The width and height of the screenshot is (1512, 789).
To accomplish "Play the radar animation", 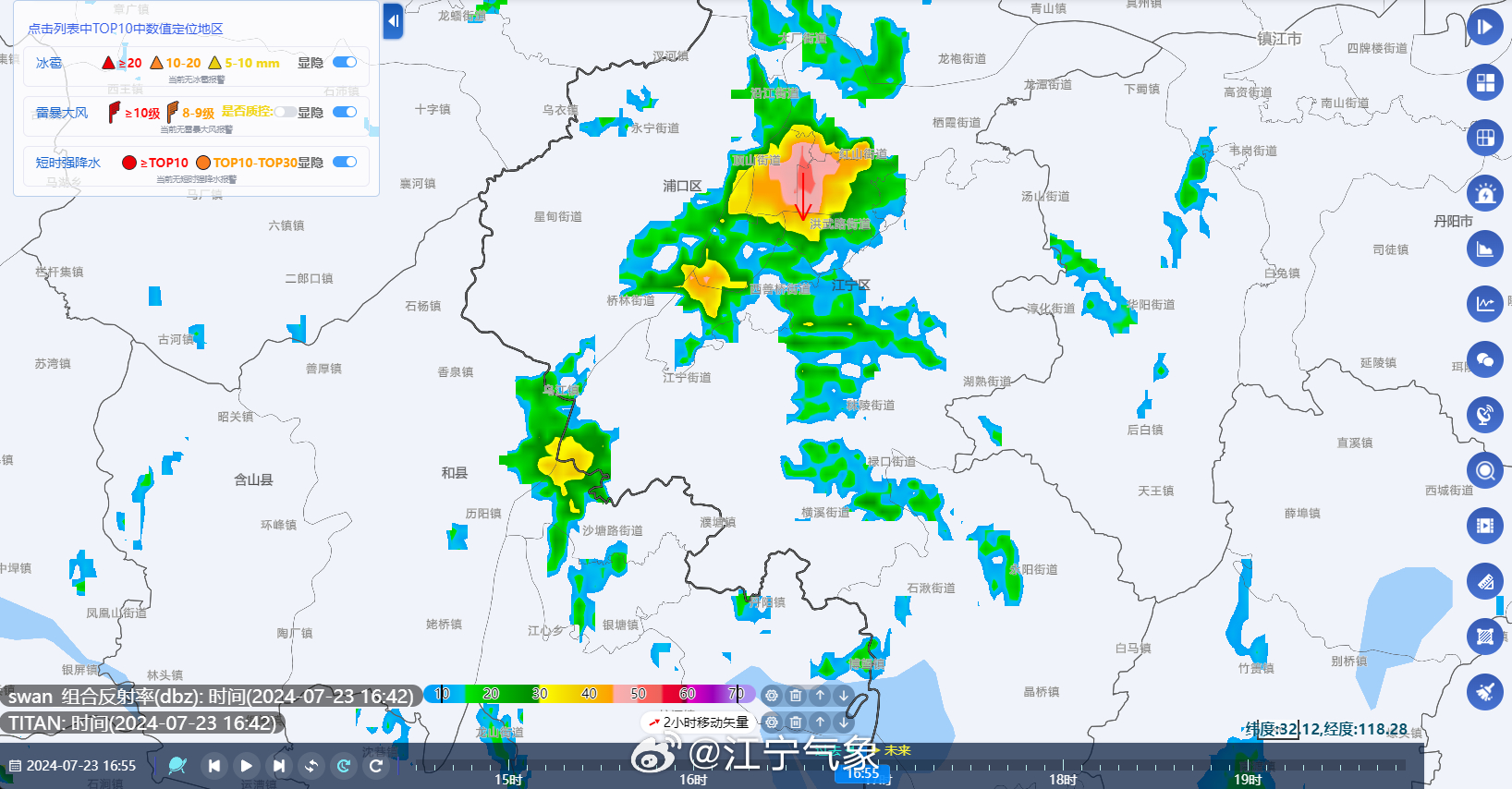I will [246, 765].
